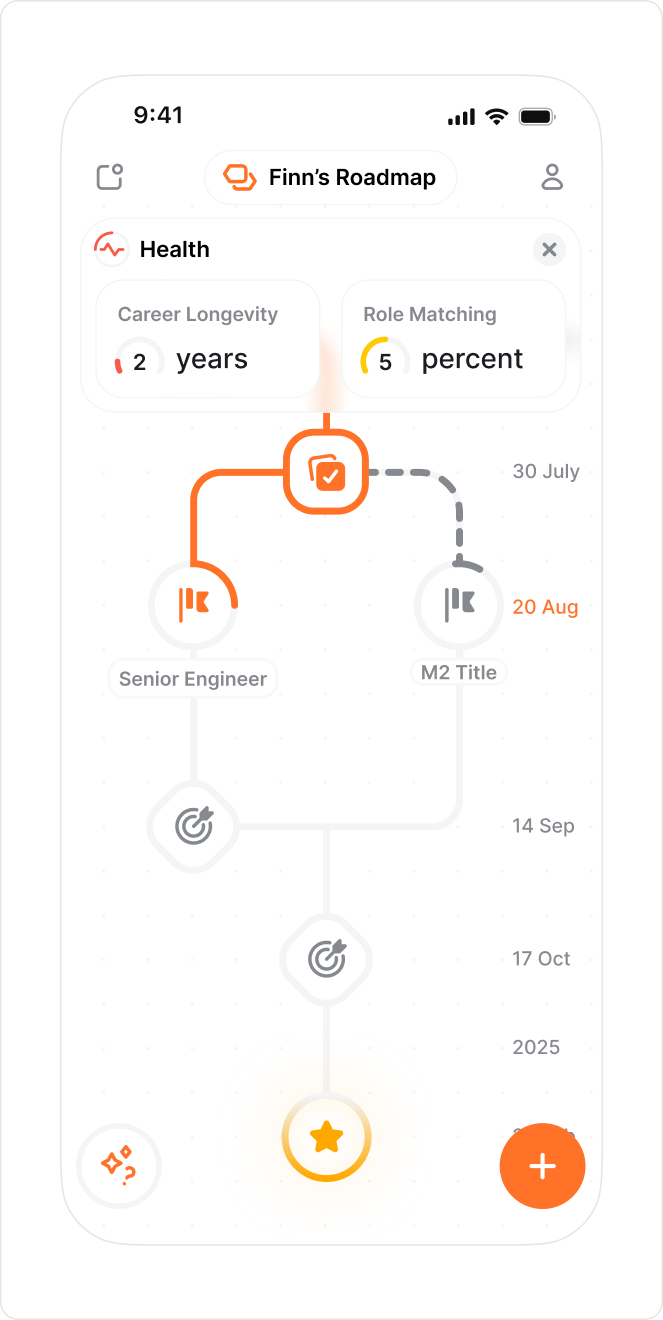663x1320 pixels.
Task: Open the user profile icon
Action: pyautogui.click(x=552, y=177)
